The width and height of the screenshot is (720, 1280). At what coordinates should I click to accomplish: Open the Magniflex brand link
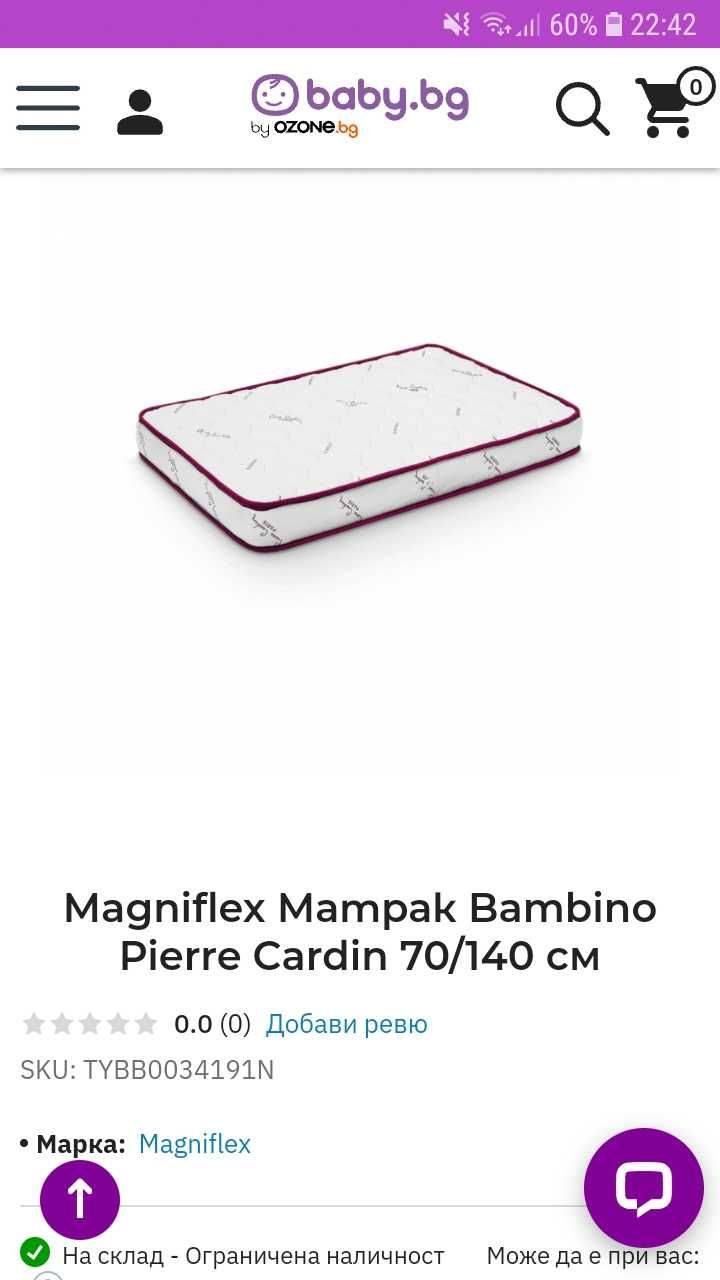click(x=194, y=1144)
